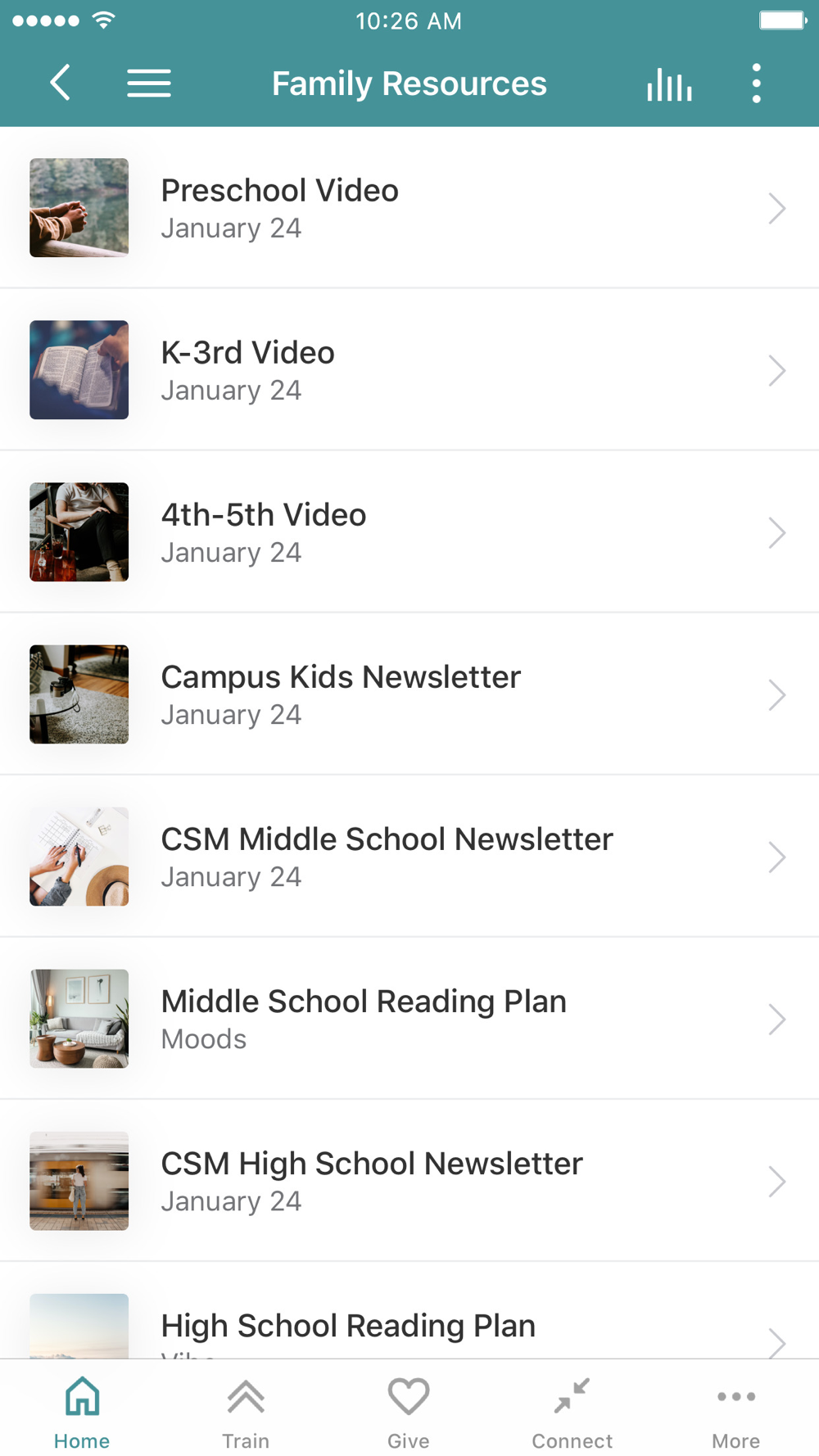
Task: Open the K-3rd Video row
Action: click(x=409, y=370)
